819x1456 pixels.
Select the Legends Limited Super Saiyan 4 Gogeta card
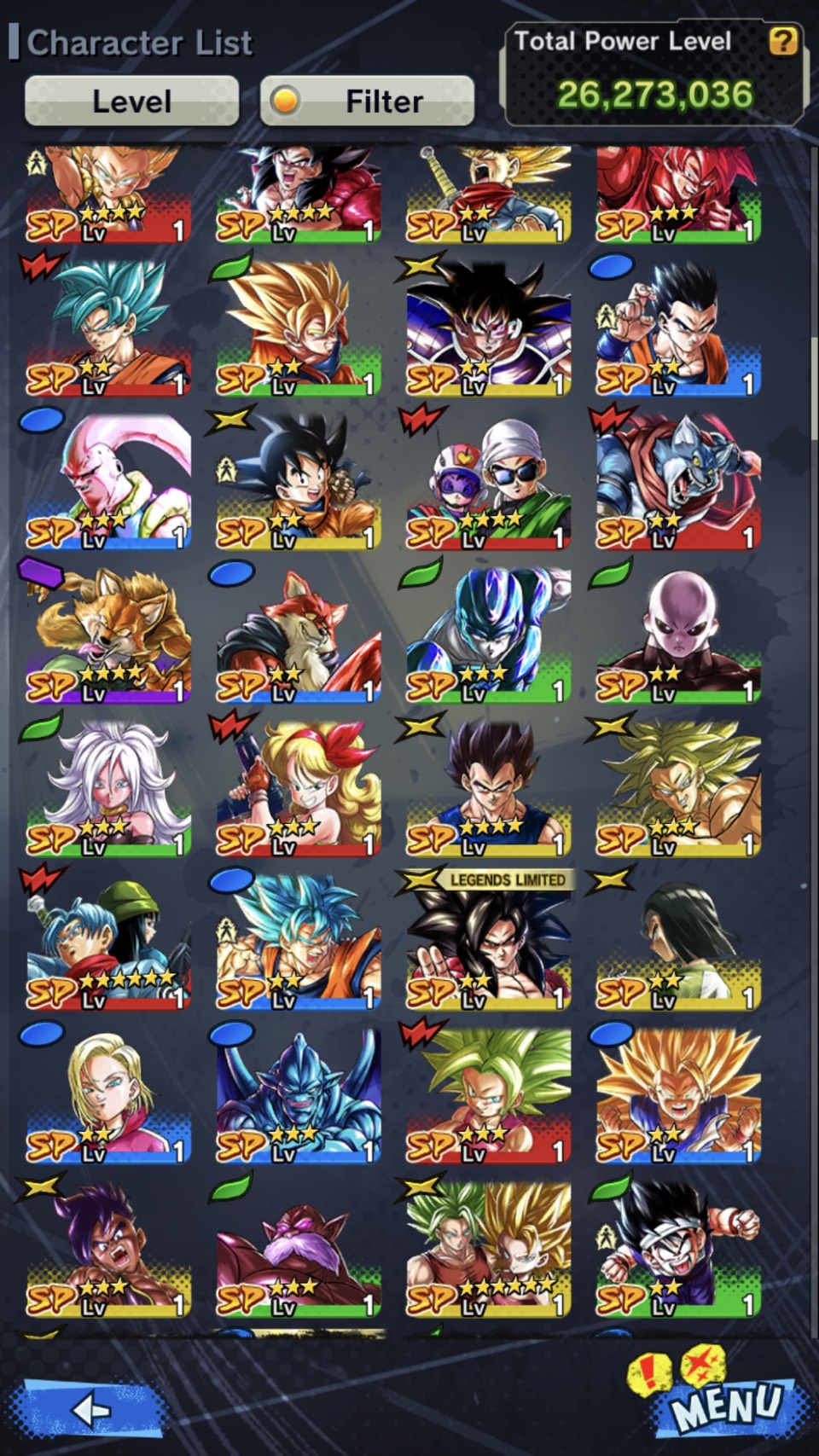[487, 940]
